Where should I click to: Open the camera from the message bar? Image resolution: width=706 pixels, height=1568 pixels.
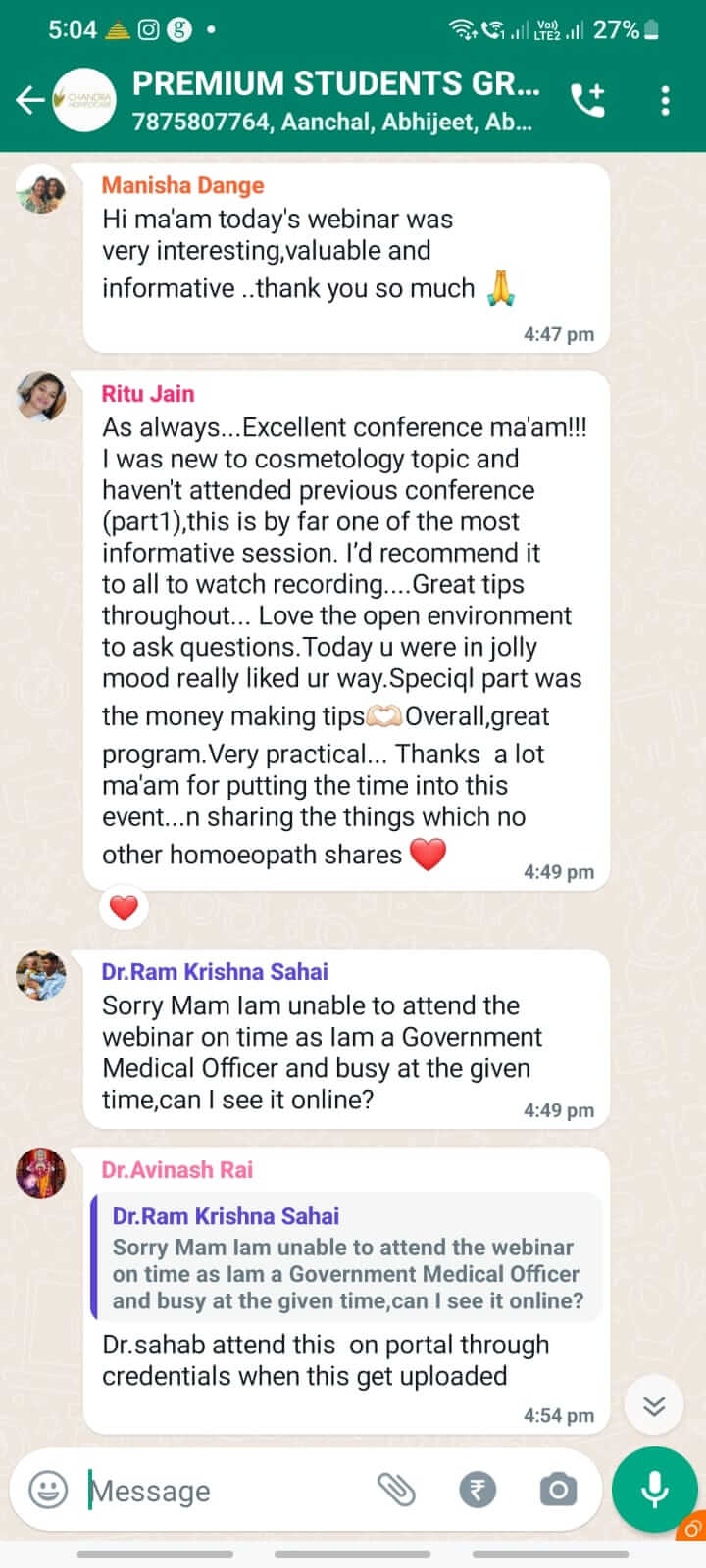(558, 1491)
